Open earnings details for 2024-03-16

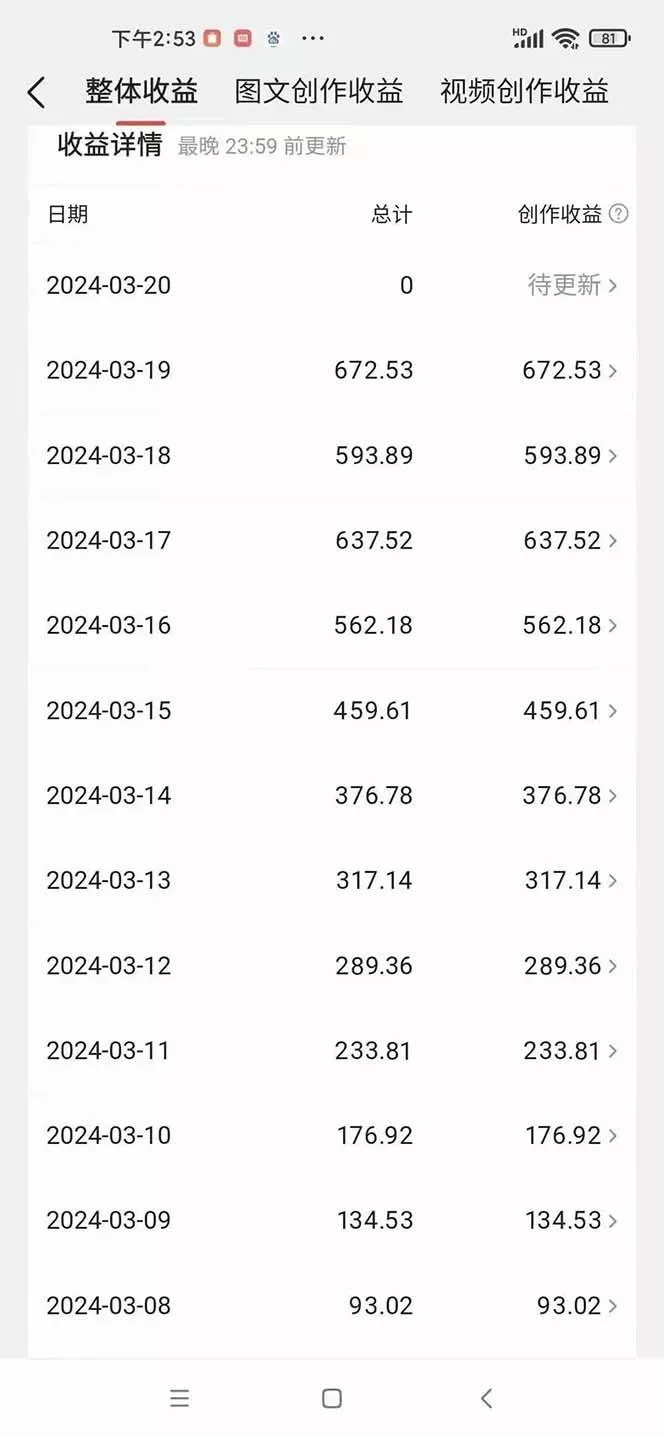[x=570, y=626]
